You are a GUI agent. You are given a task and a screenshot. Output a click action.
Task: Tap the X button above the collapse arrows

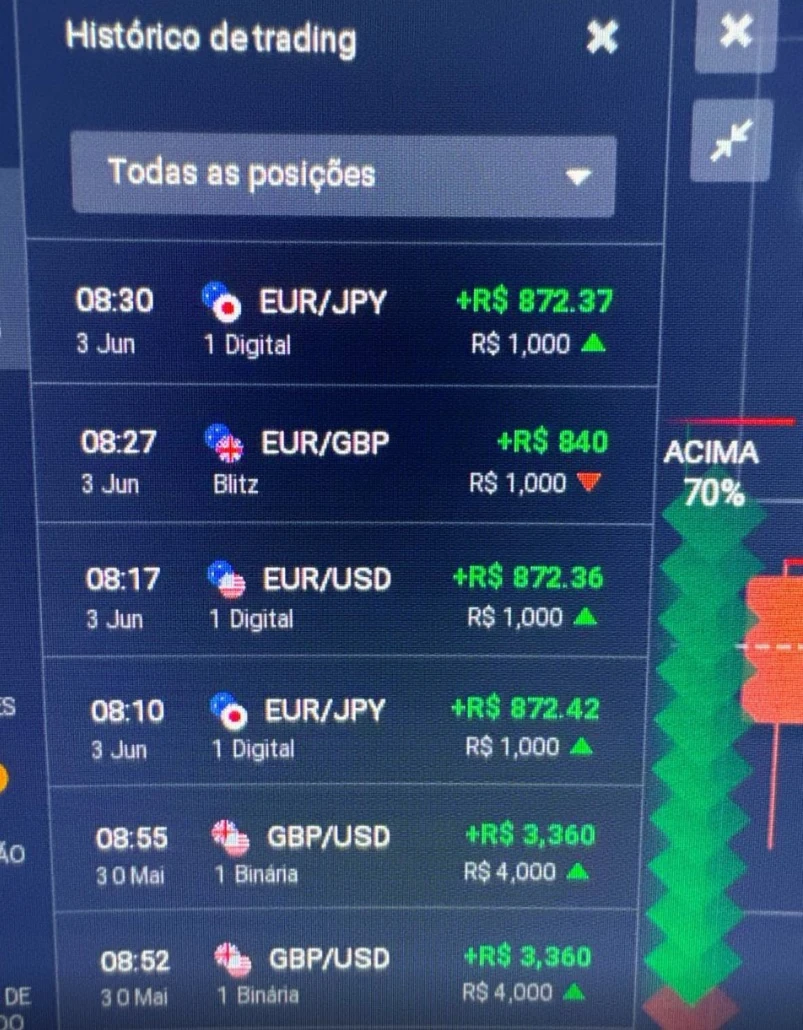coord(736,33)
